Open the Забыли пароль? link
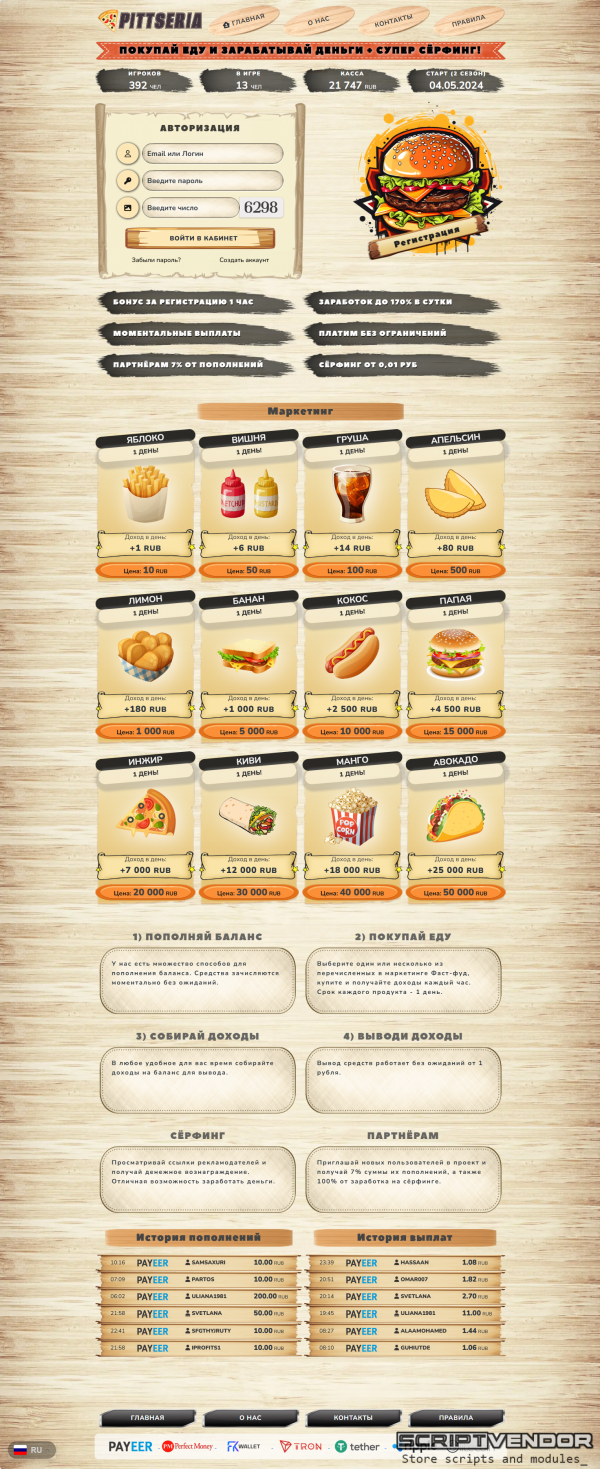The height and width of the screenshot is (1469, 600). point(156,260)
